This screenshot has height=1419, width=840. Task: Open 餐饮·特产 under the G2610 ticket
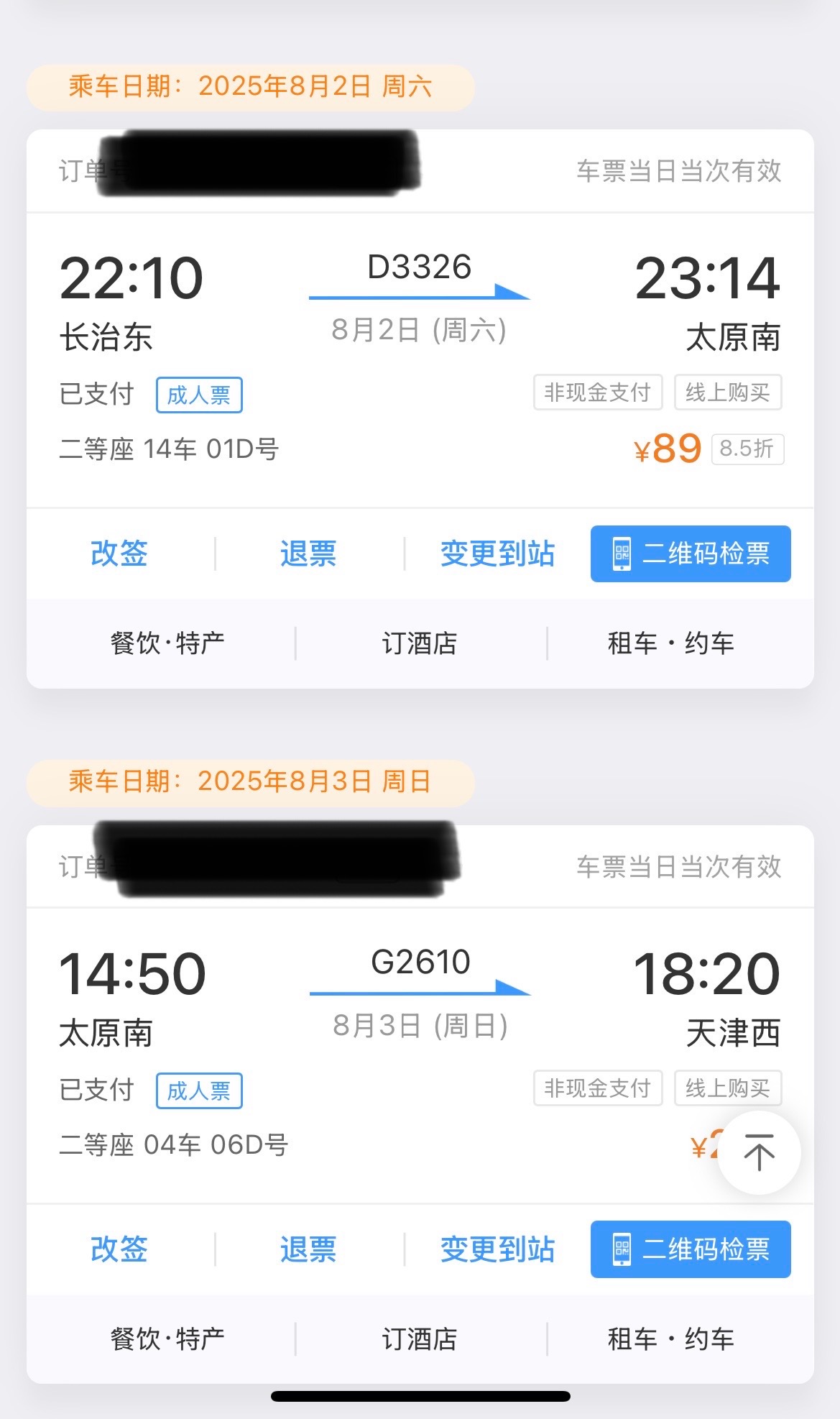point(167,1339)
